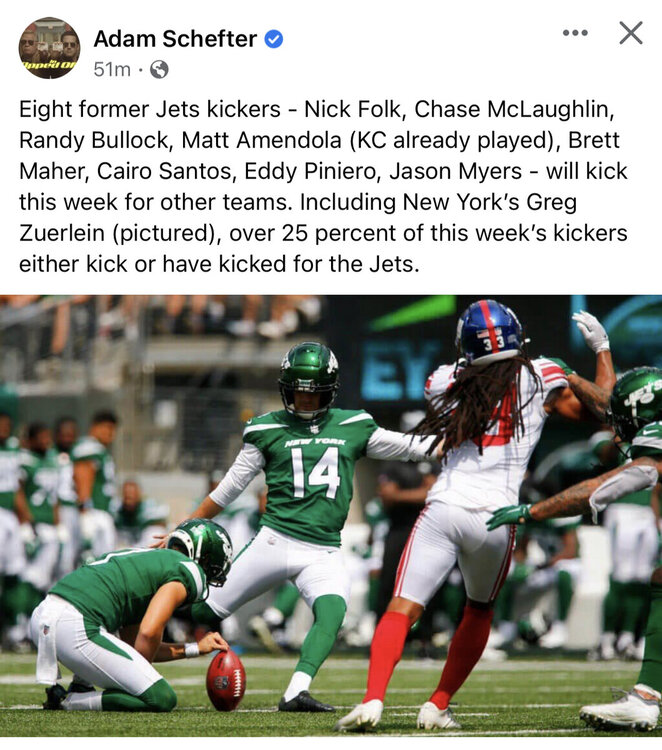The width and height of the screenshot is (662, 750).
Task: Dismiss this post with the X
Action: click(630, 33)
